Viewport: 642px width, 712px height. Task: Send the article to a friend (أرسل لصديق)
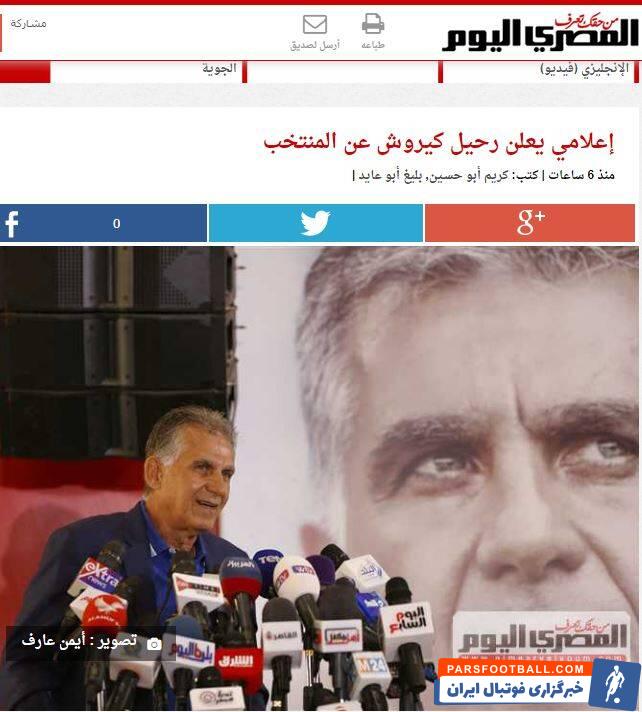315,31
